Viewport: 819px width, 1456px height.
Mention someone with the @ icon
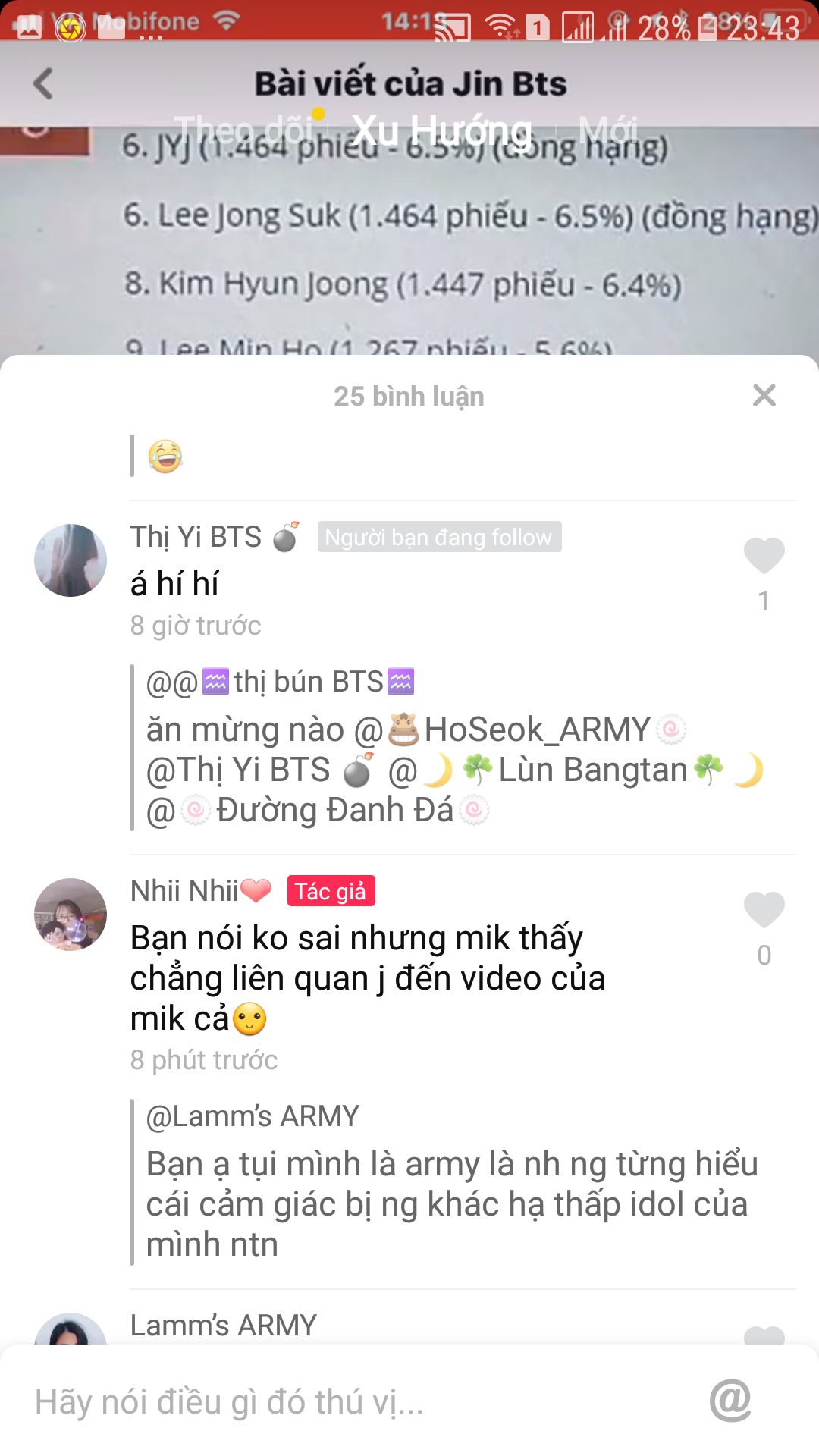coord(730,1400)
